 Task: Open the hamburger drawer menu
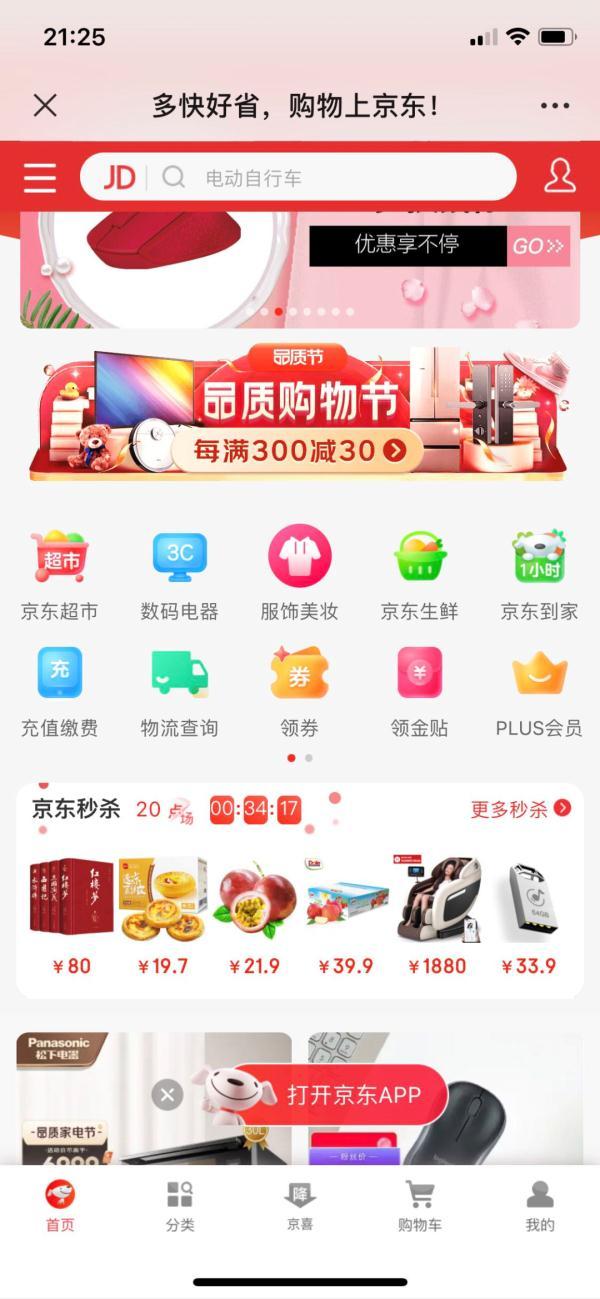pos(40,178)
